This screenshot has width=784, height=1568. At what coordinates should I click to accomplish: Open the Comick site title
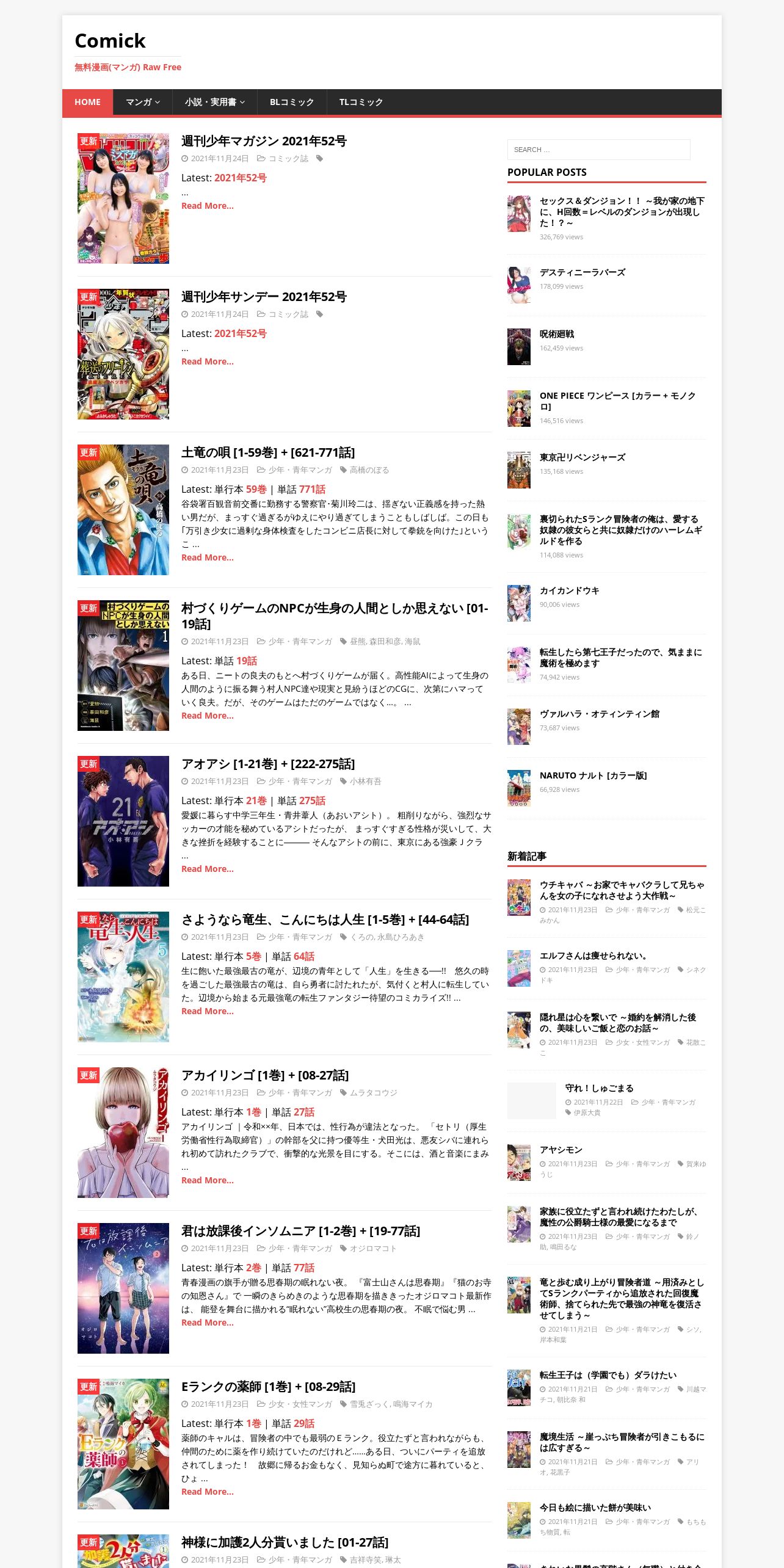[110, 41]
